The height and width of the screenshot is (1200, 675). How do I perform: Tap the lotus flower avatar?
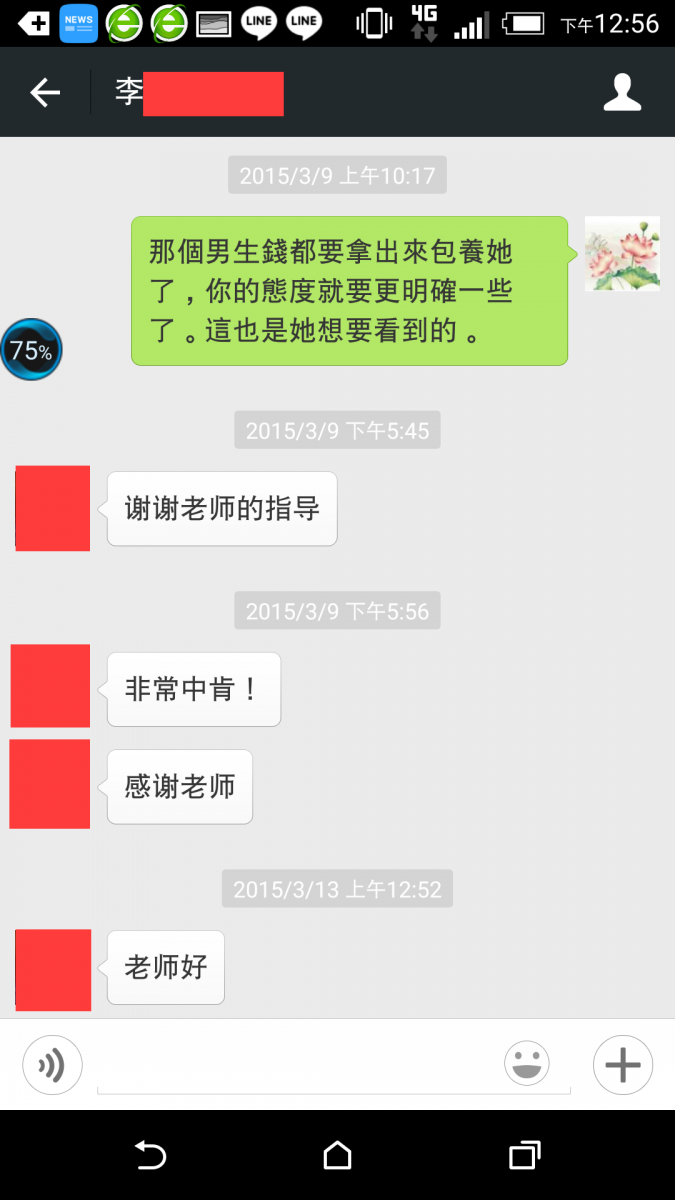[622, 254]
